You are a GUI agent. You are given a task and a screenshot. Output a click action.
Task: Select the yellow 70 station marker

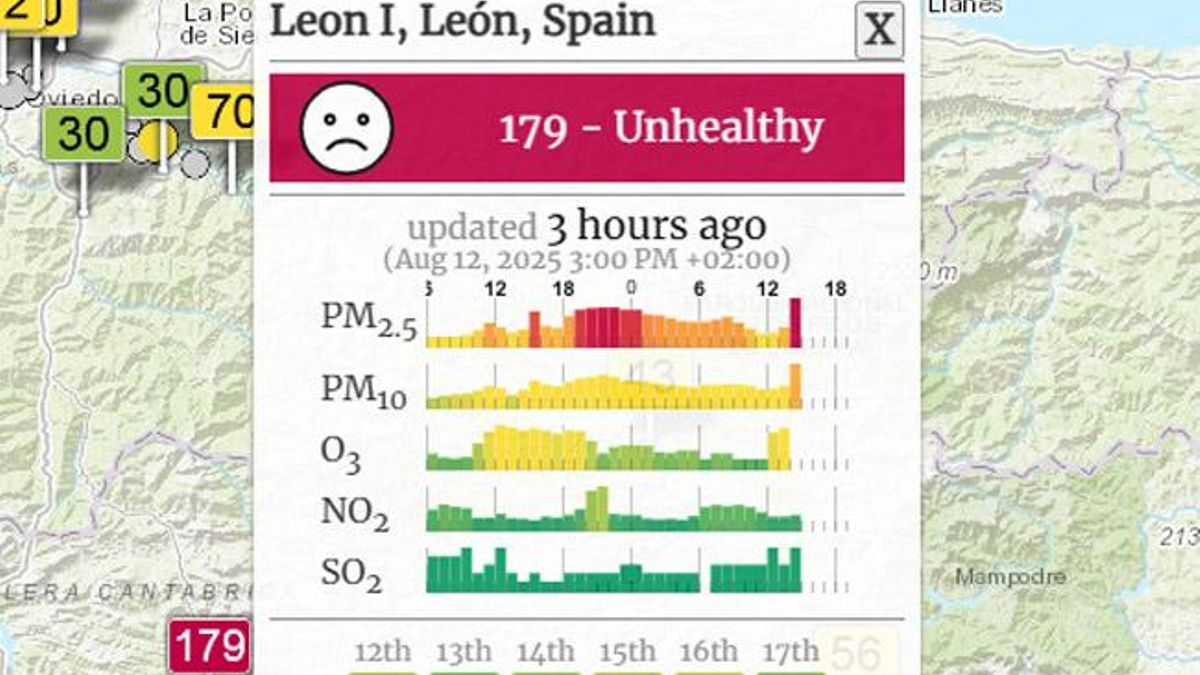tap(224, 112)
